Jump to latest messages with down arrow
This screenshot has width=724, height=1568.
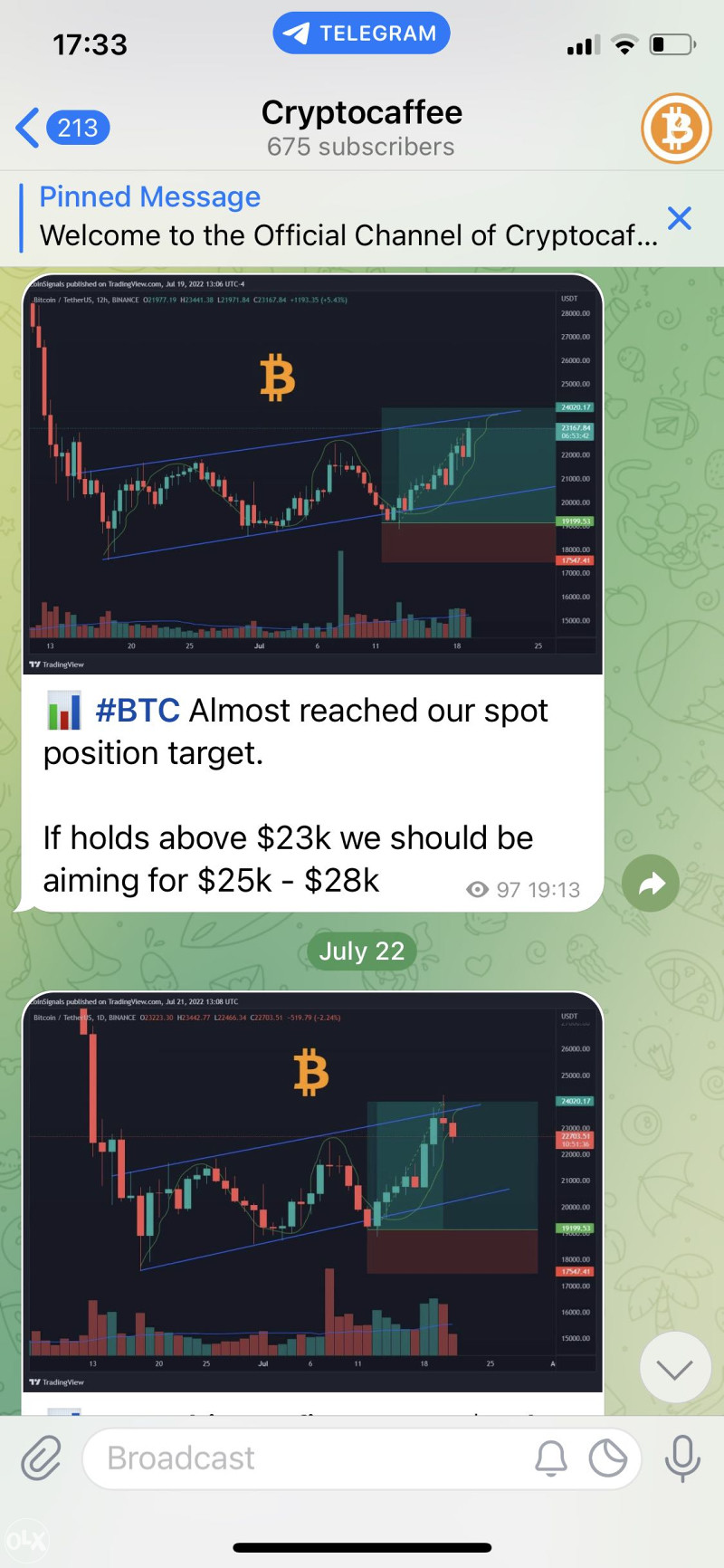pos(675,1369)
